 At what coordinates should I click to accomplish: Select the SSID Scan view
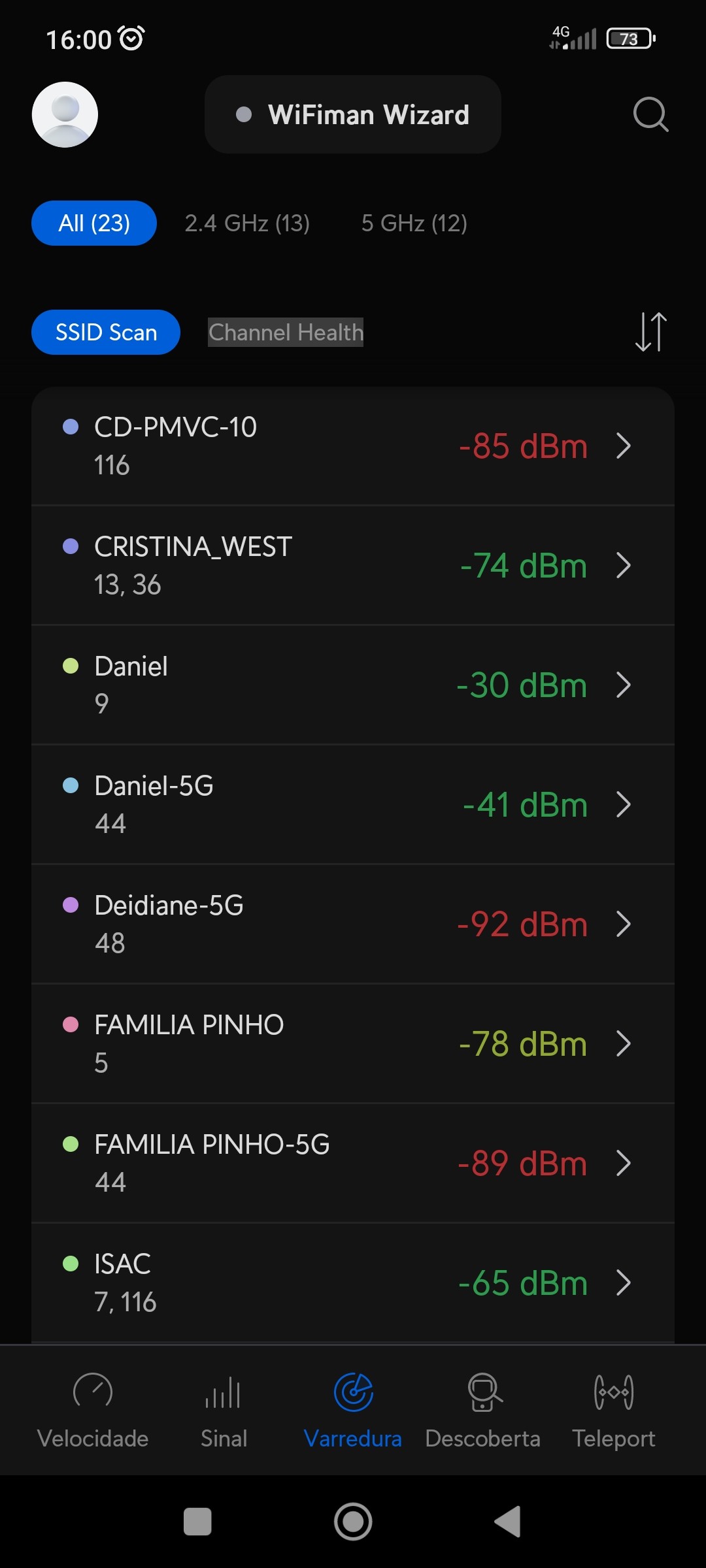point(106,332)
